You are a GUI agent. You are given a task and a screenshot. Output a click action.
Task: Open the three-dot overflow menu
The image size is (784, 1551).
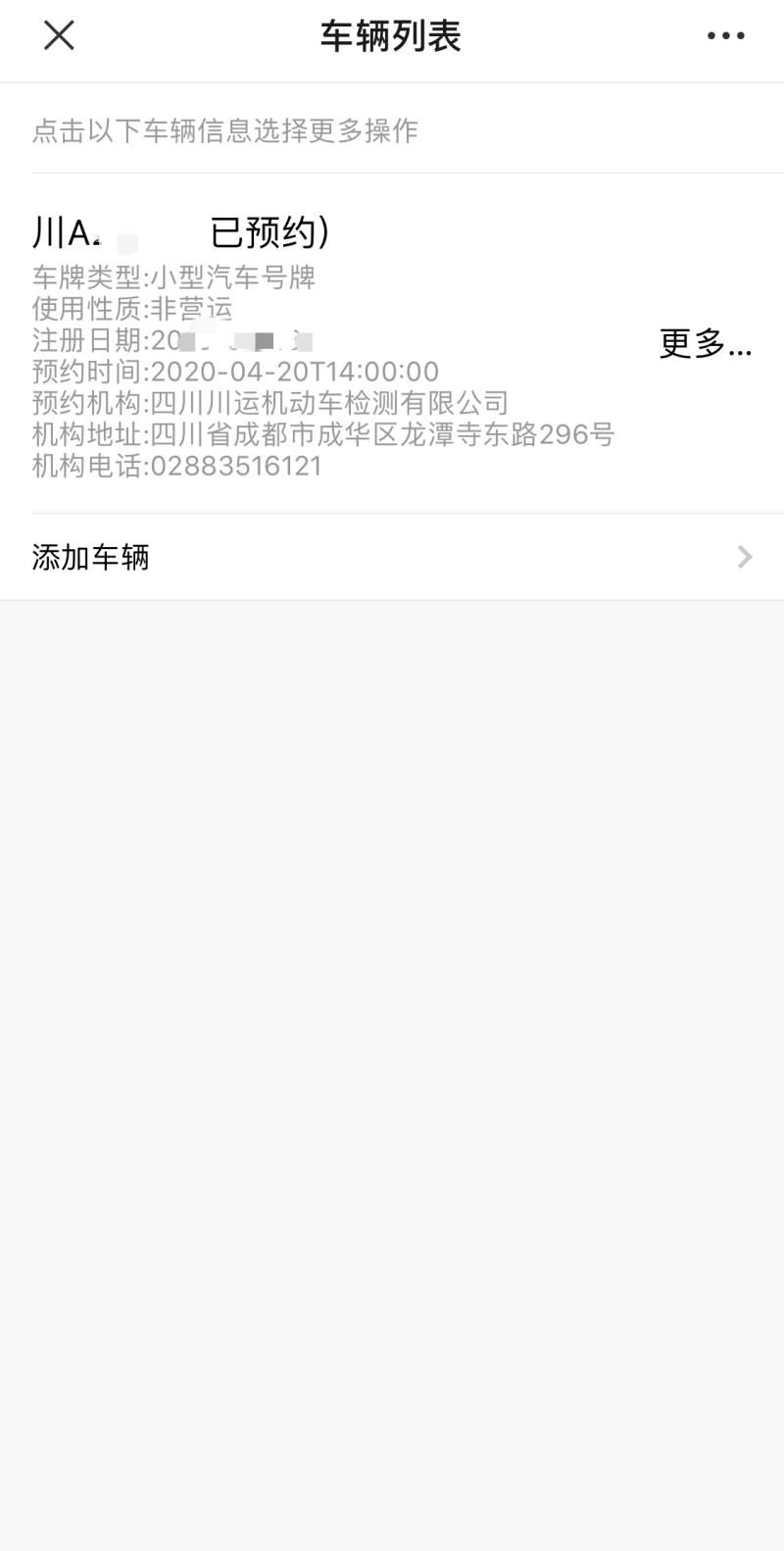pos(725,36)
